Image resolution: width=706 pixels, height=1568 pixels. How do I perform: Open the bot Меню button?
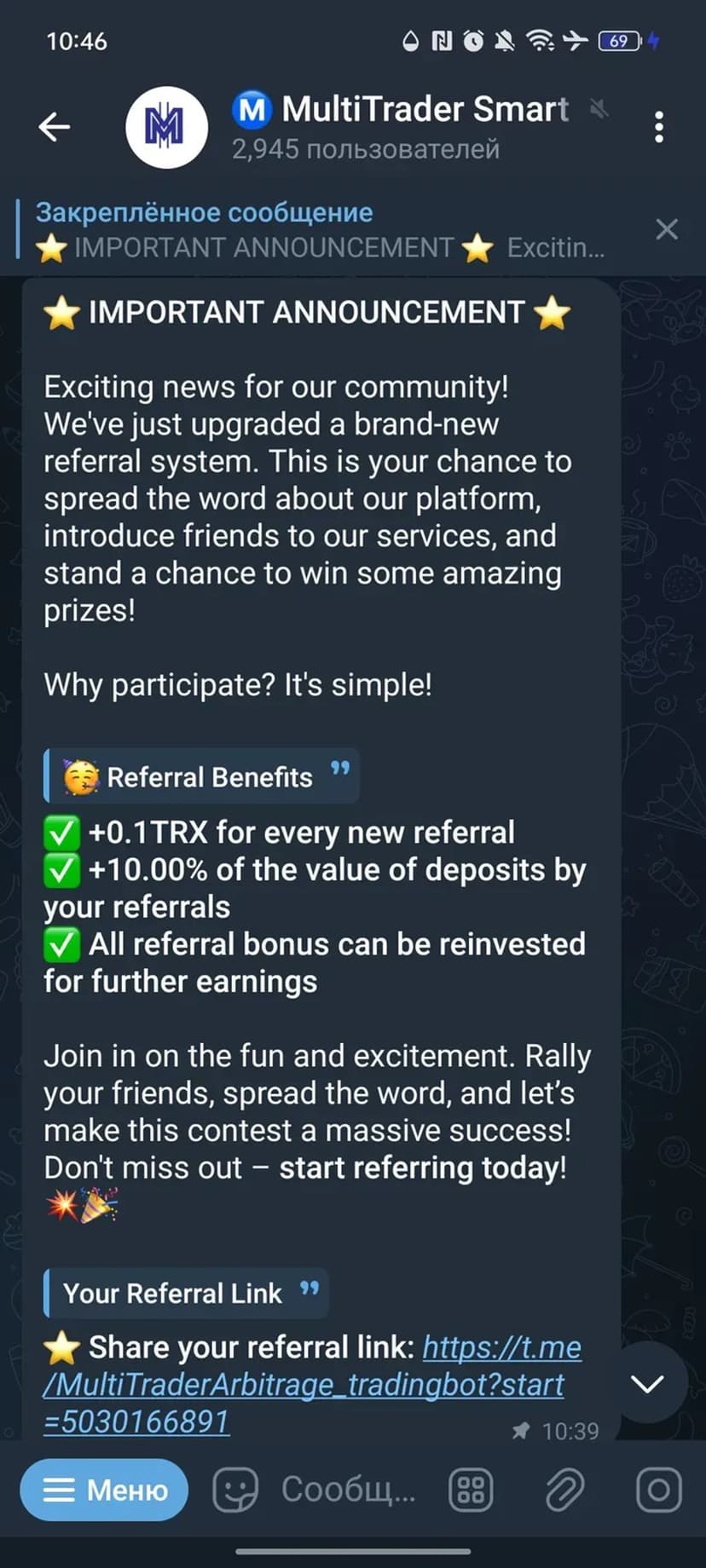(x=104, y=1490)
